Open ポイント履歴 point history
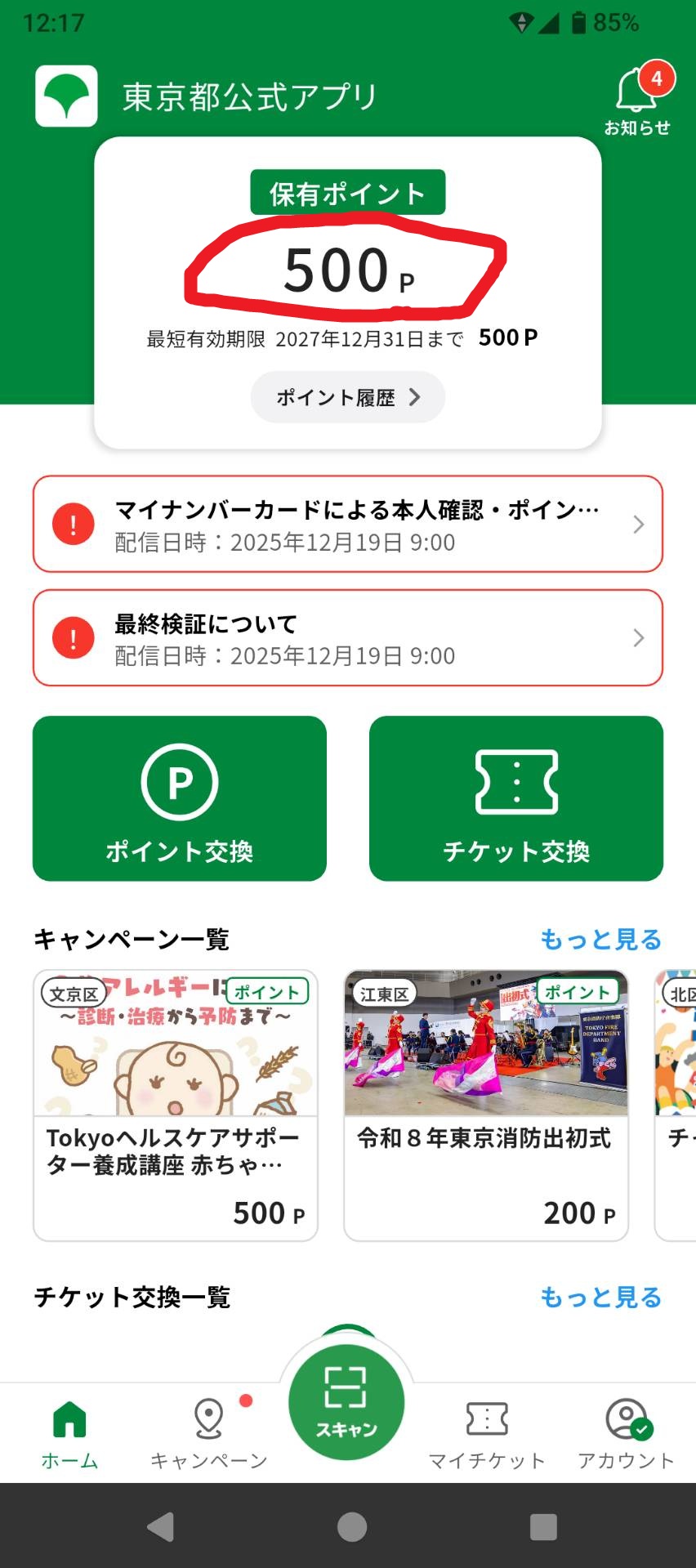 (x=347, y=397)
